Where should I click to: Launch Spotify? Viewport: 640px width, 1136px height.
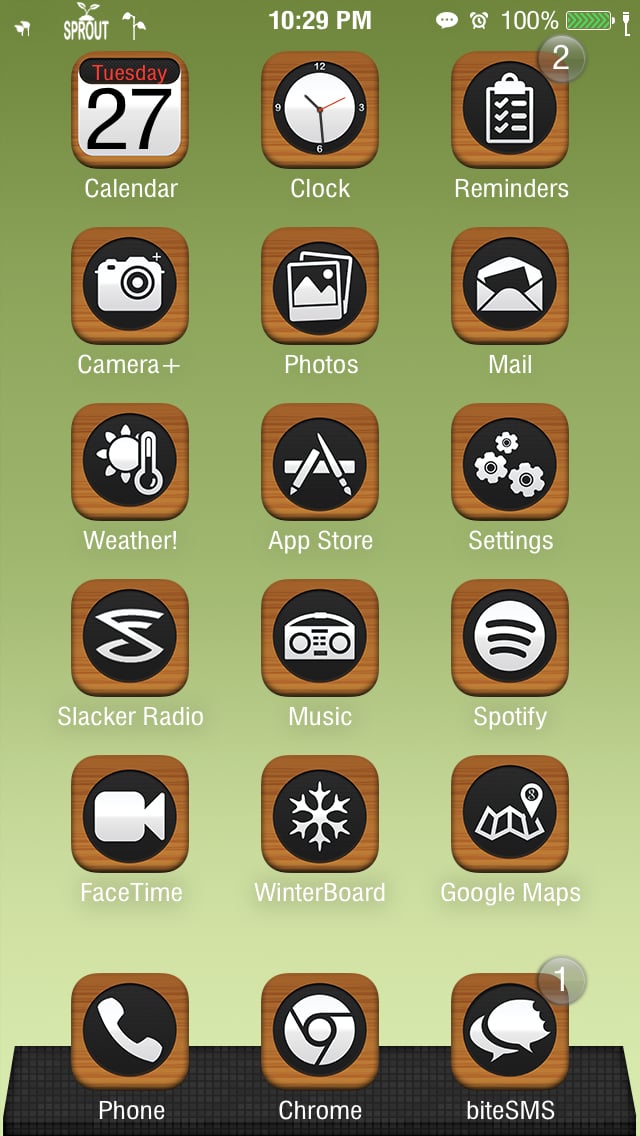510,638
